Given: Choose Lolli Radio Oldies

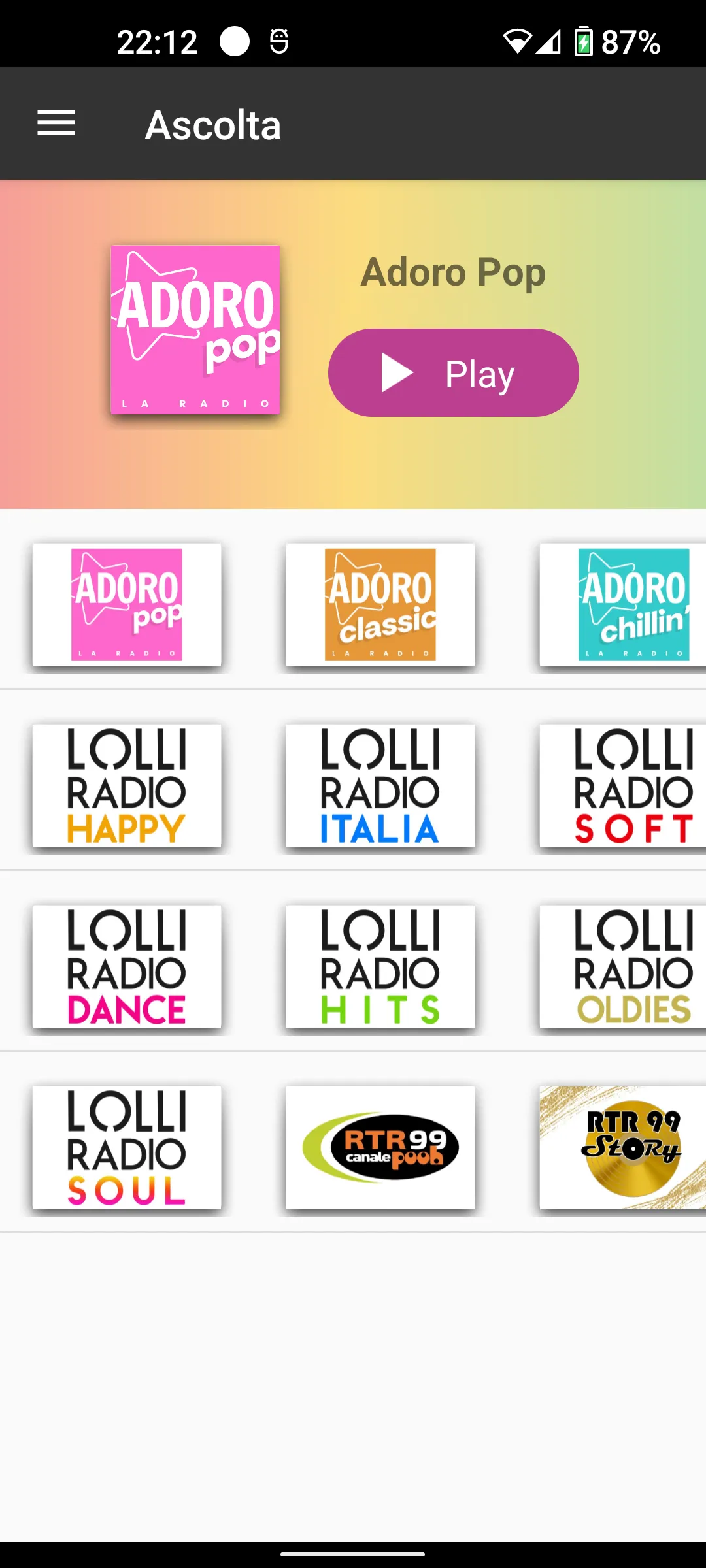Looking at the screenshot, I should [623, 966].
